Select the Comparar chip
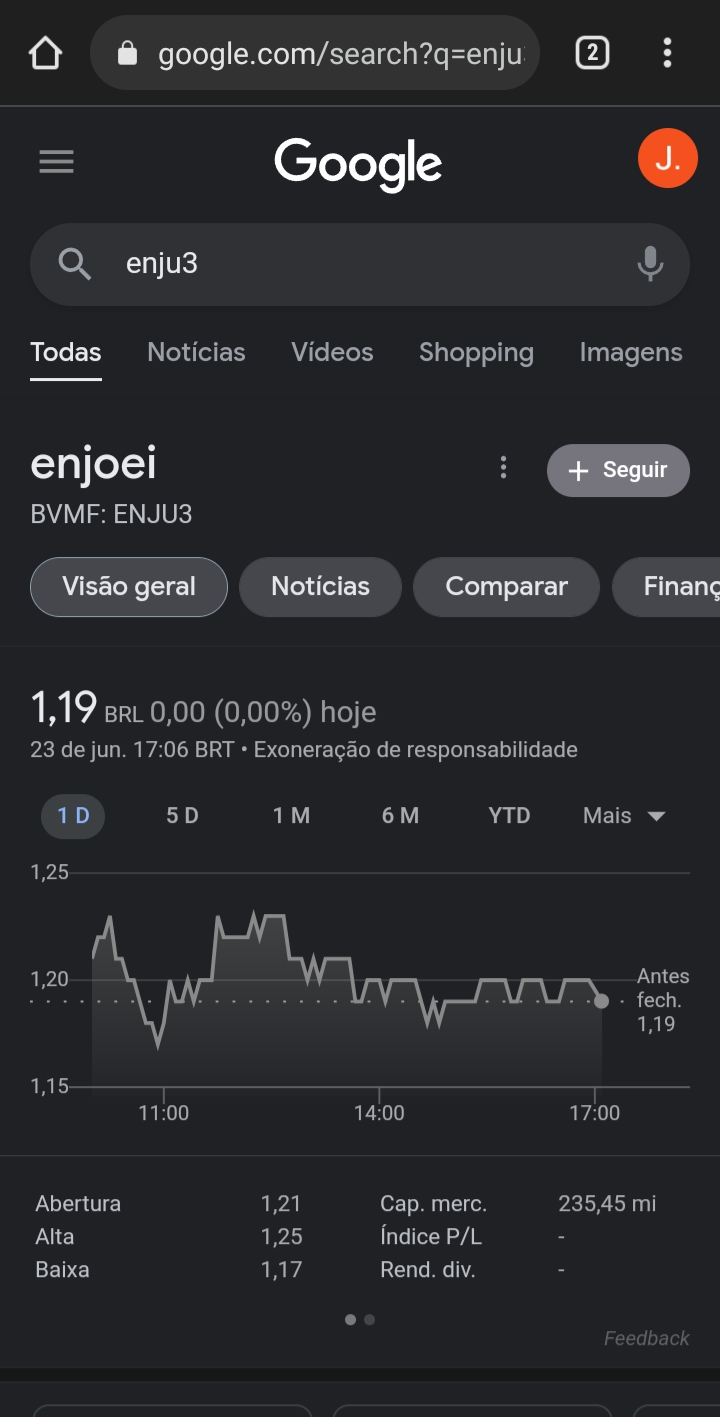 [x=506, y=586]
